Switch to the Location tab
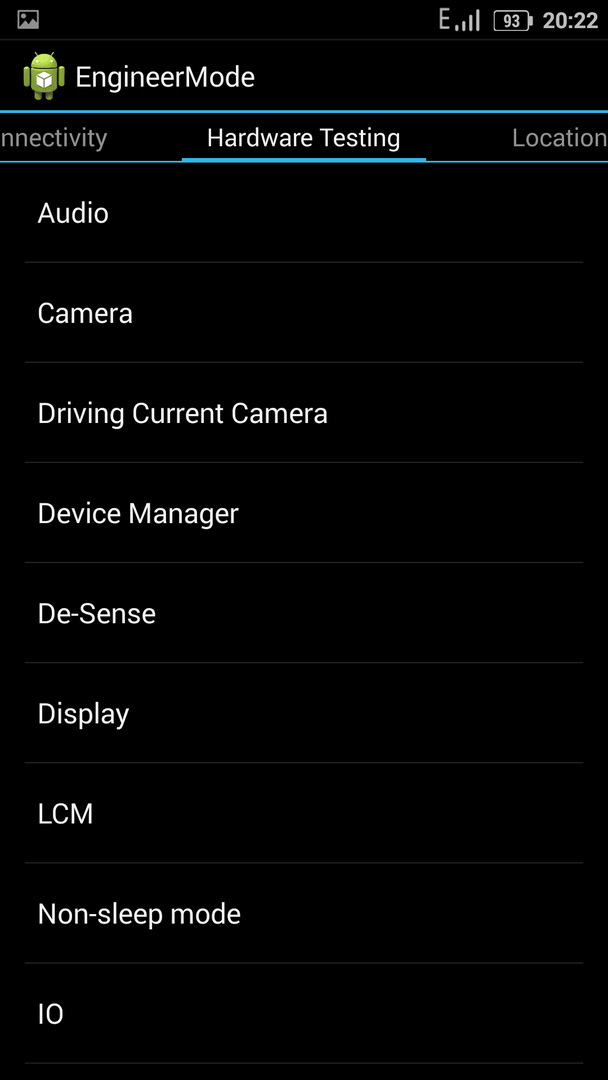The height and width of the screenshot is (1080, 608). click(x=559, y=138)
